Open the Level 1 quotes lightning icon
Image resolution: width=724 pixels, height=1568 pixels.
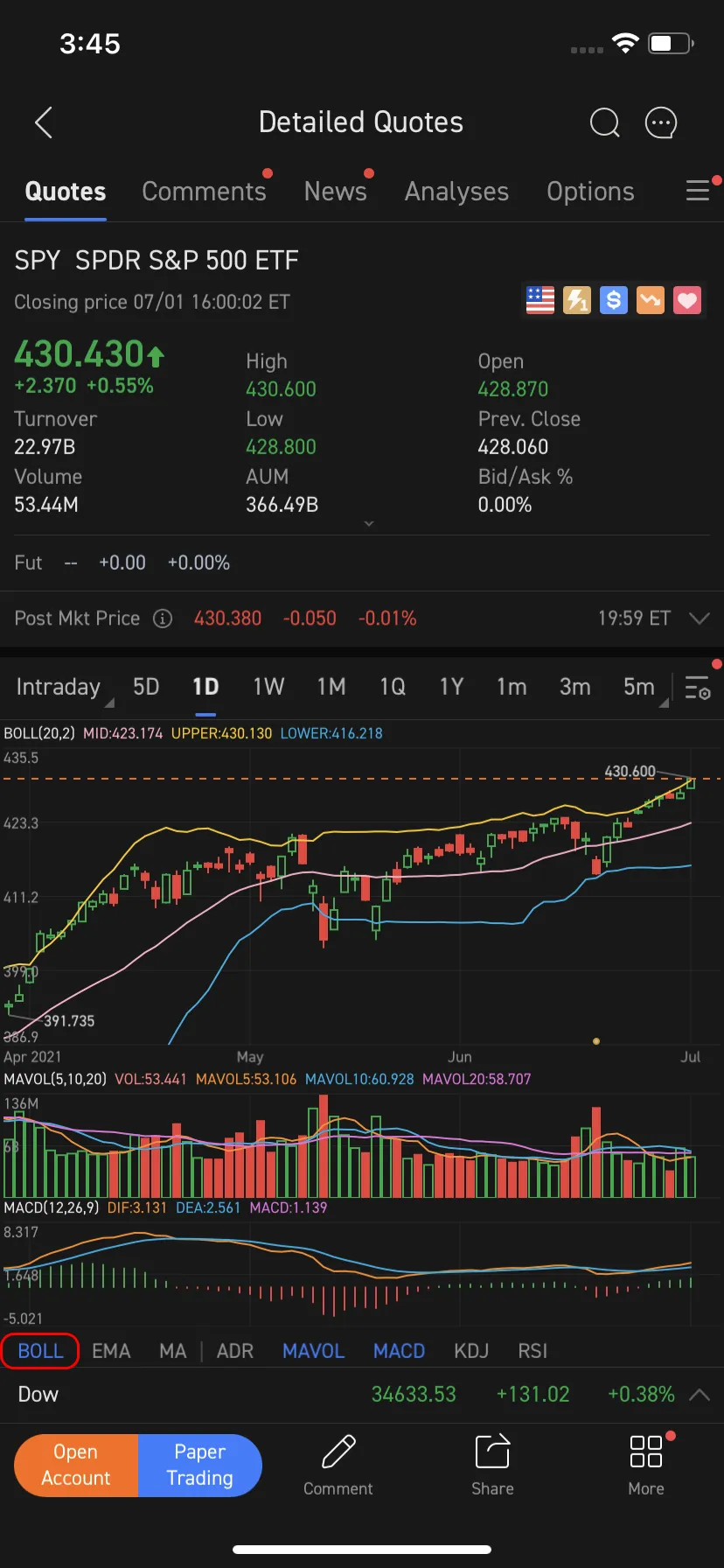[x=576, y=300]
